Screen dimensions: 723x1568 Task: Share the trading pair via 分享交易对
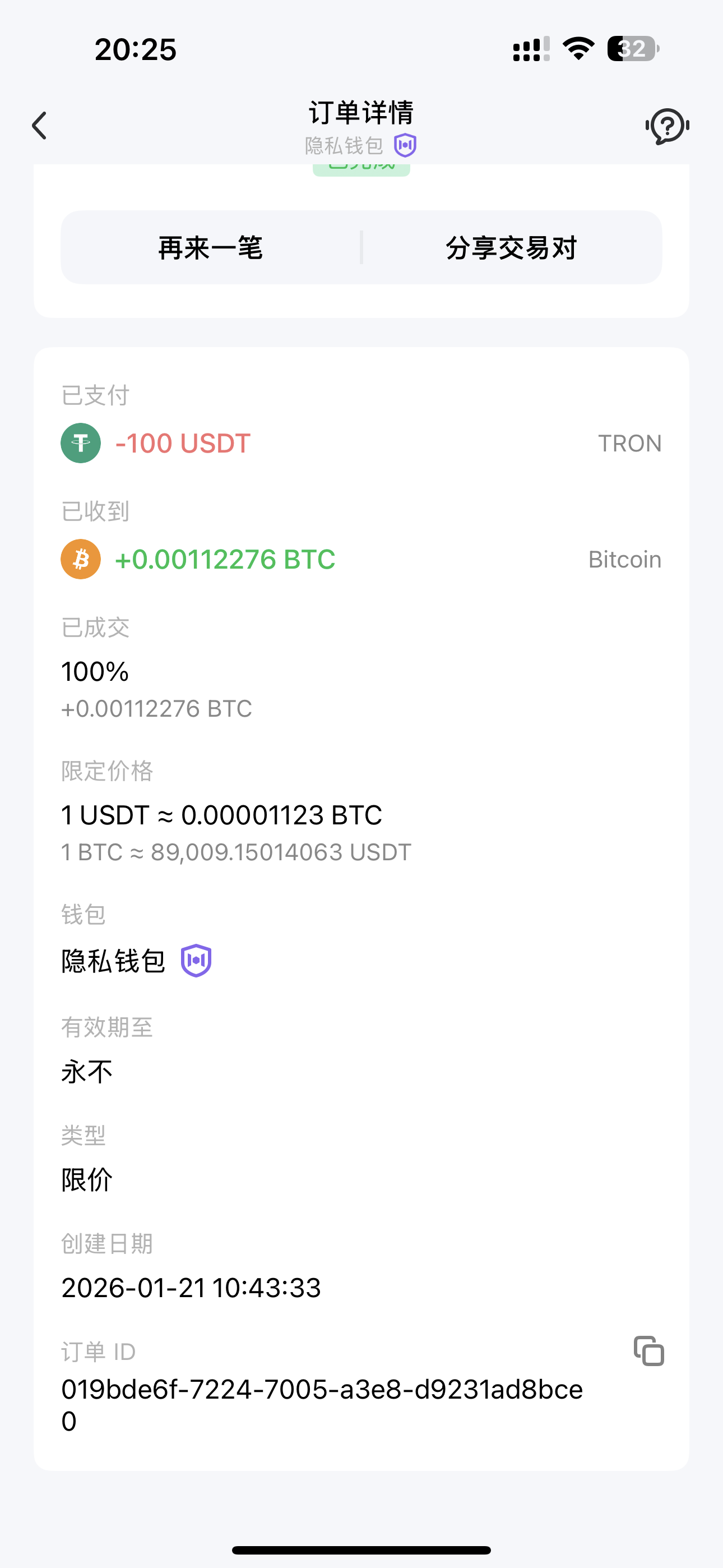tap(511, 248)
